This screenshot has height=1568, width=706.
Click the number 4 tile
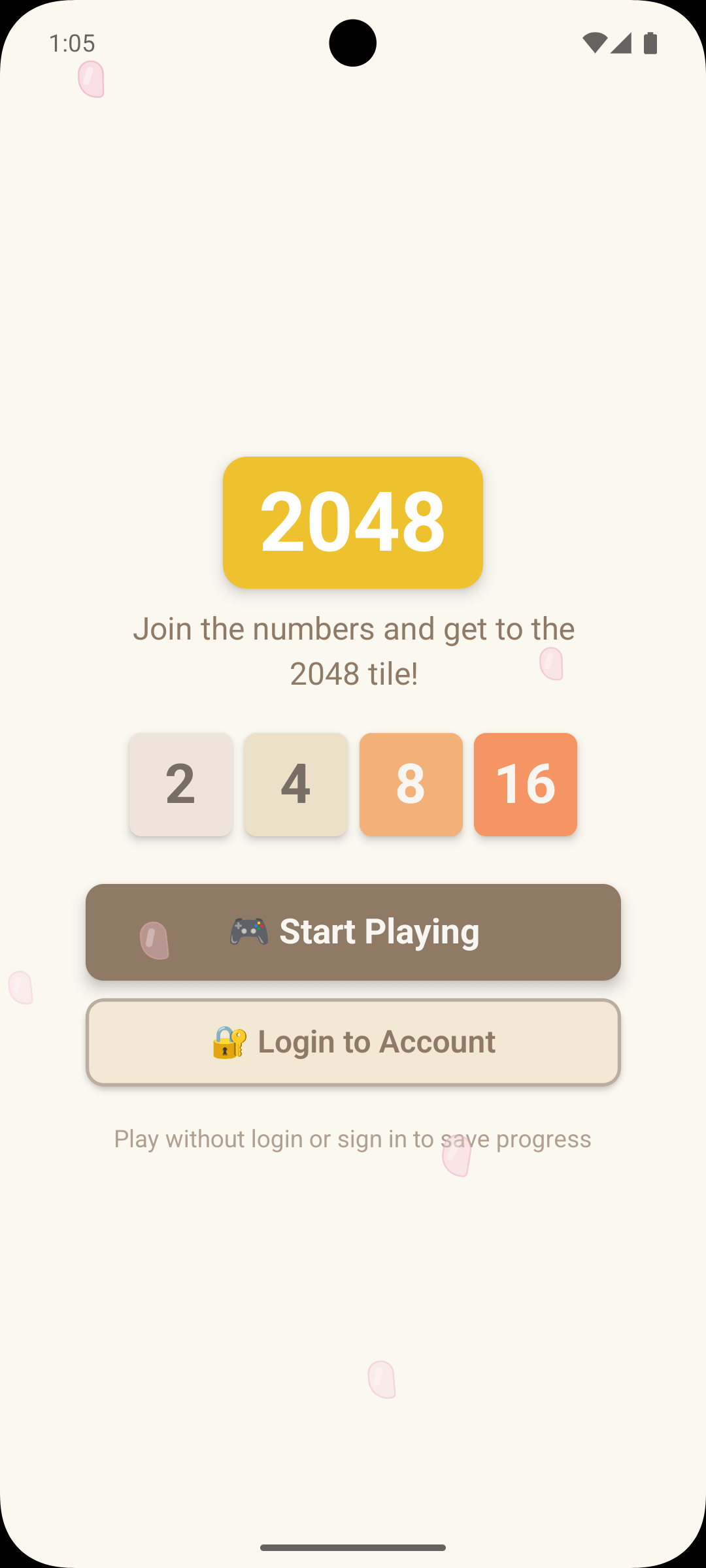tap(295, 785)
